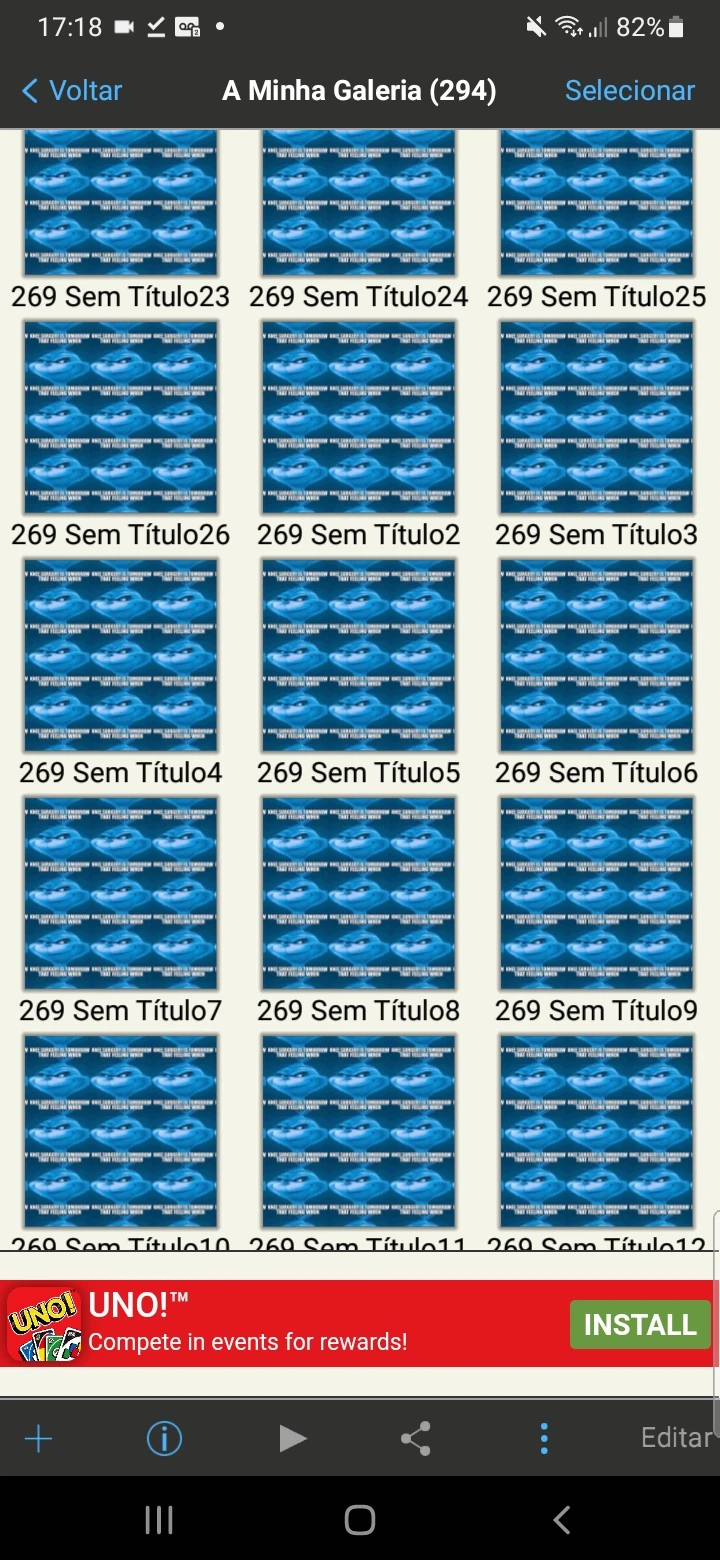Open artwork 269 Sem Título9
This screenshot has width=720, height=1560.
tap(596, 892)
